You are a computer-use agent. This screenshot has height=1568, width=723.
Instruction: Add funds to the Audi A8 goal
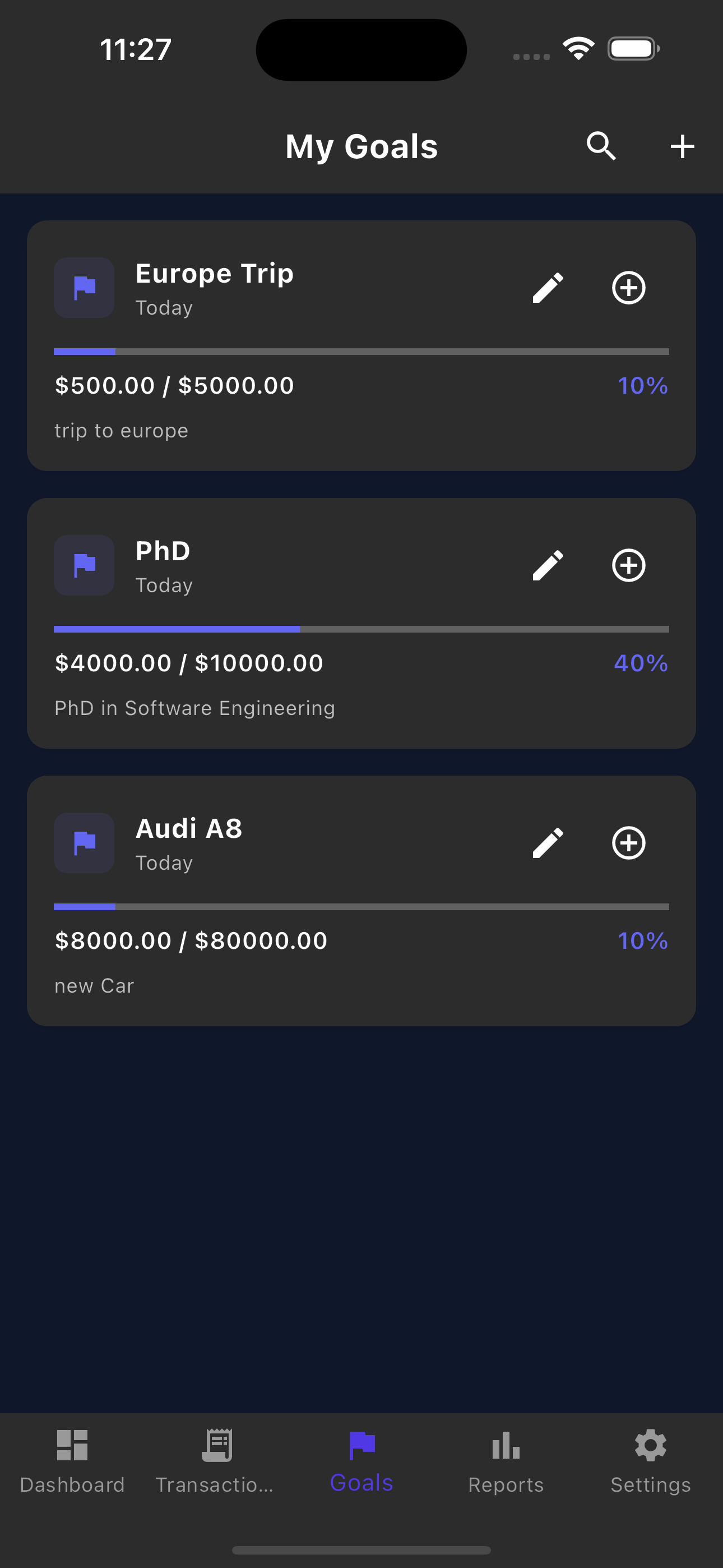628,843
